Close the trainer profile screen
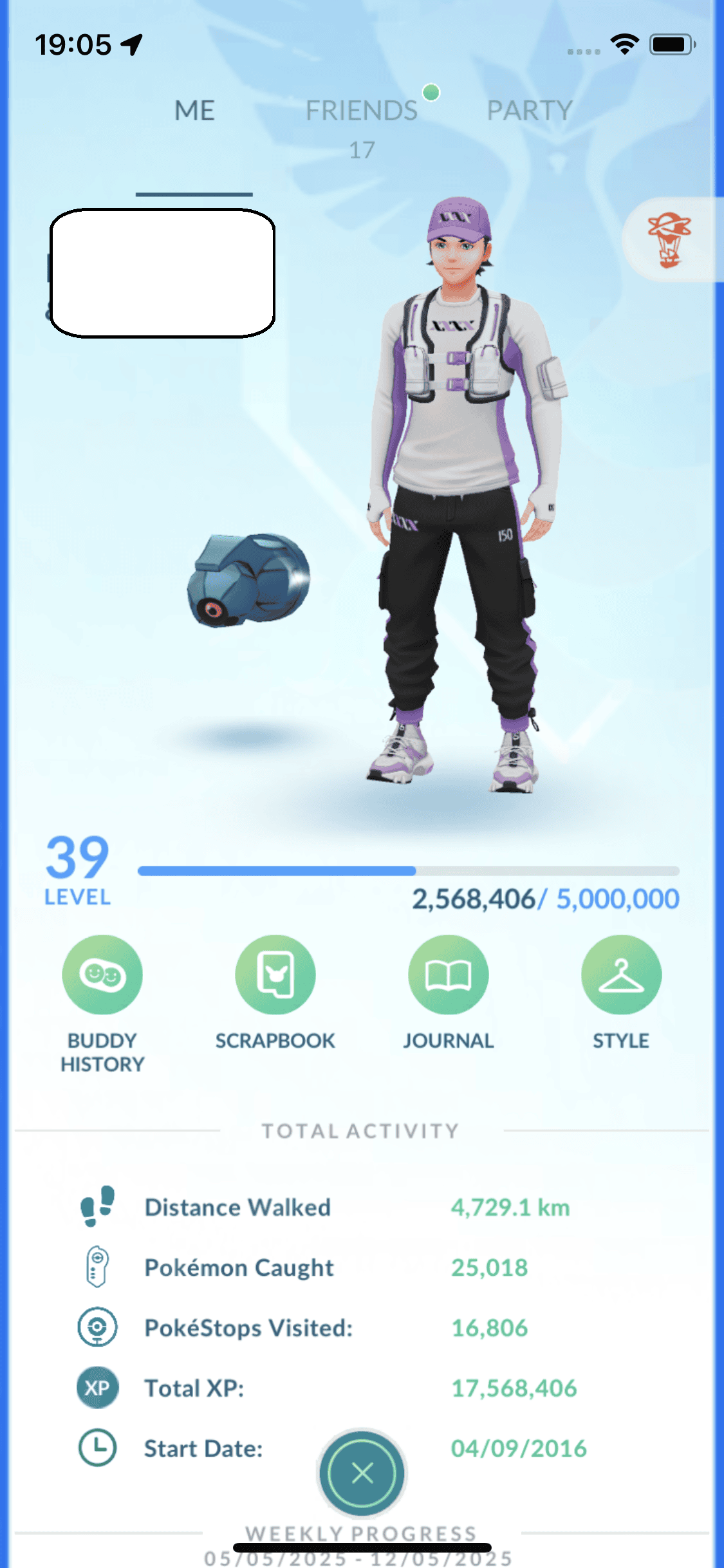The width and height of the screenshot is (724, 1568). tap(362, 1473)
